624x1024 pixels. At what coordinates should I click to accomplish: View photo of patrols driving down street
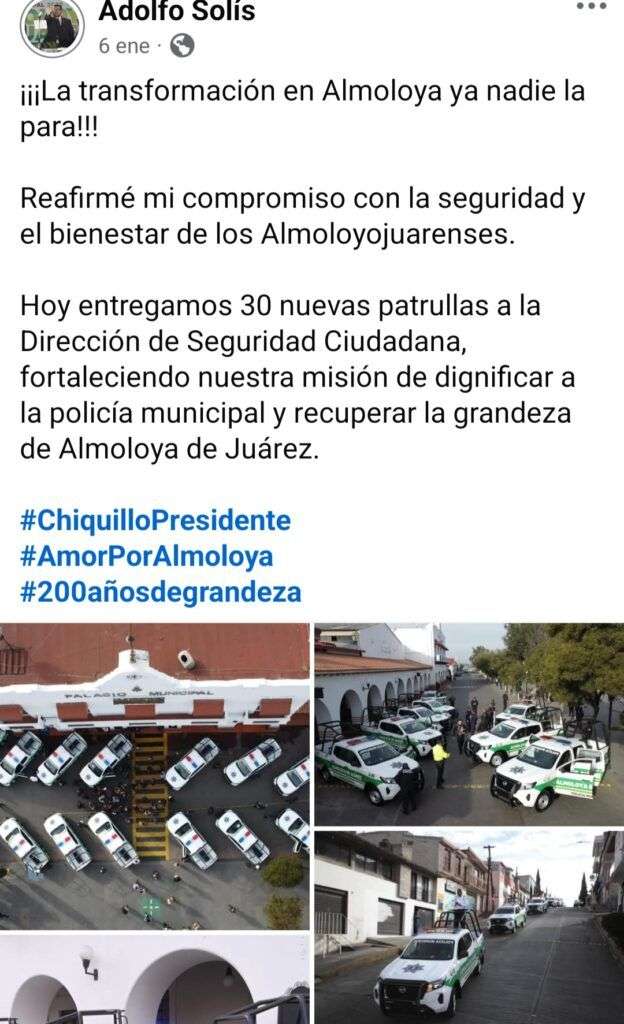click(x=468, y=926)
